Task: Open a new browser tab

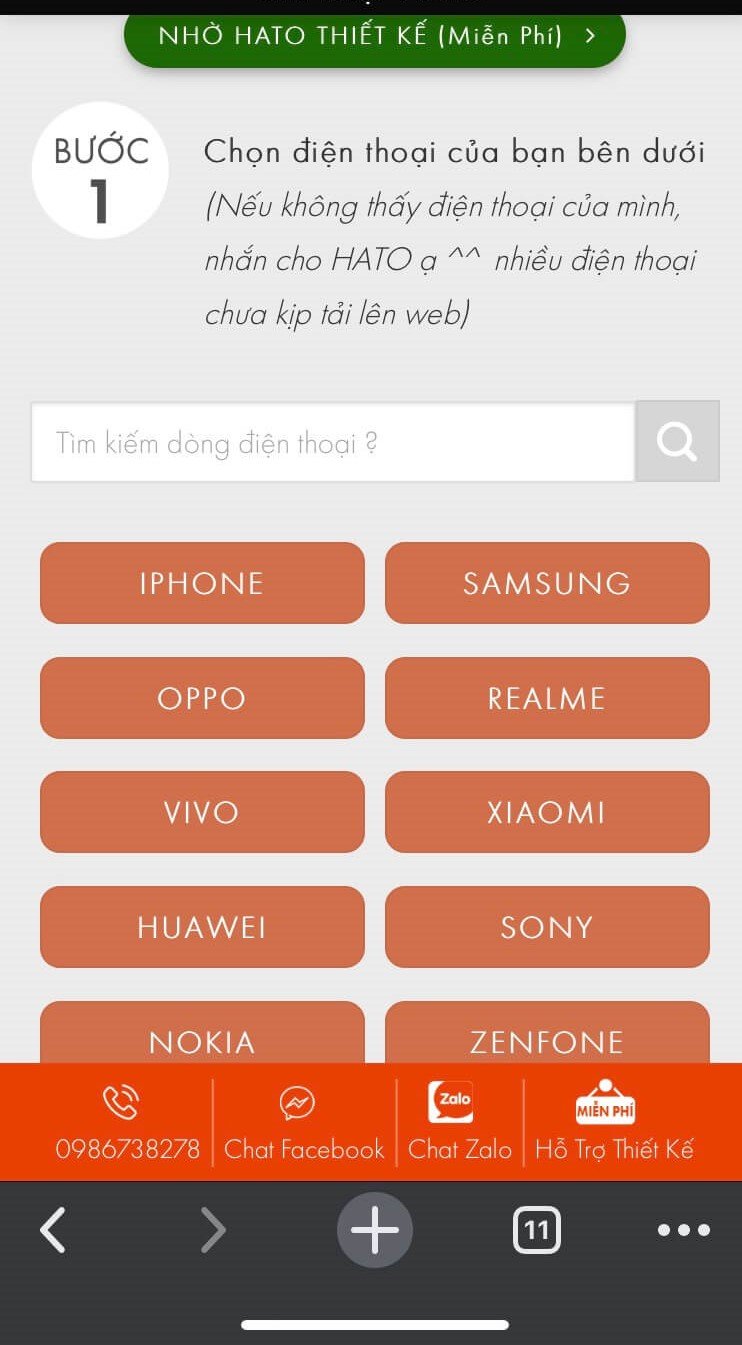Action: (375, 1230)
